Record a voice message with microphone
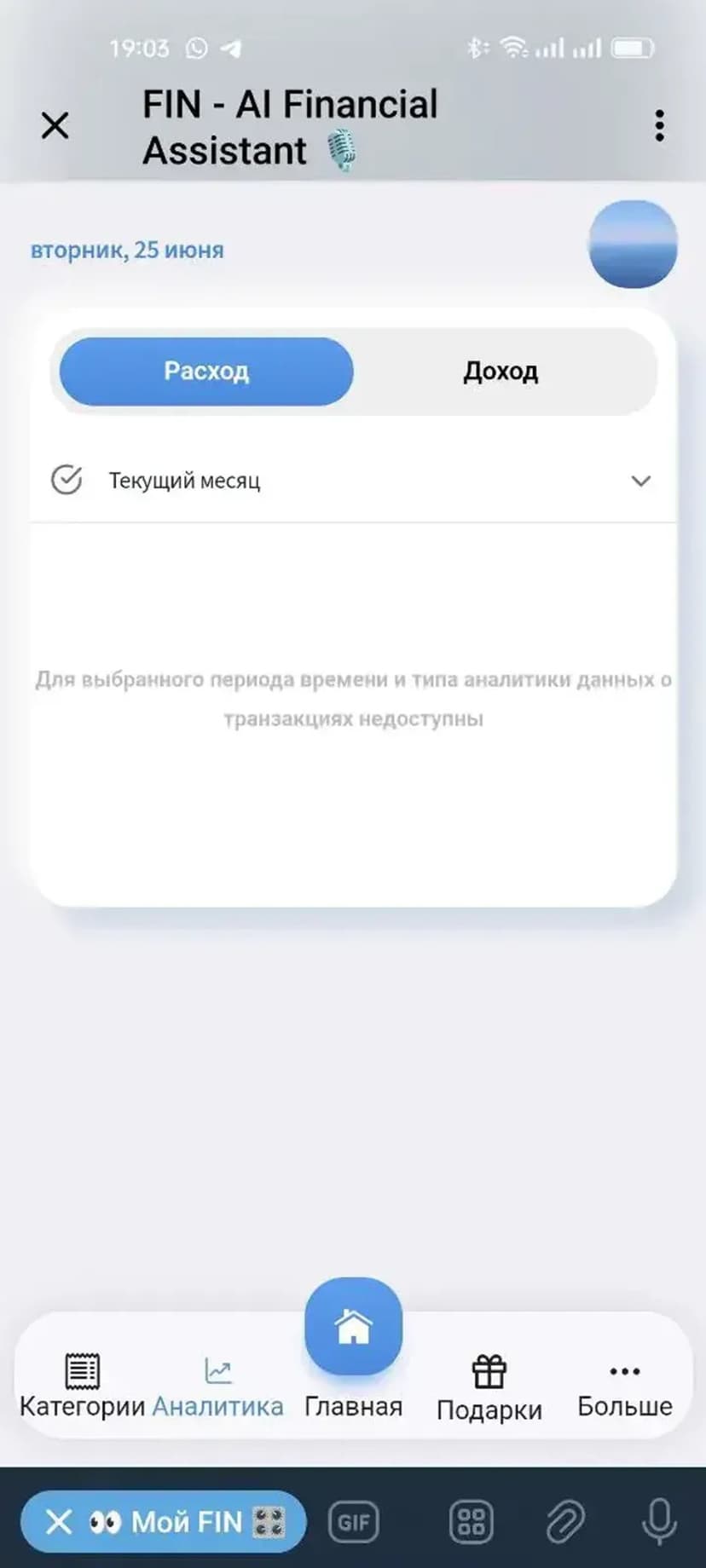This screenshot has width=706, height=1568. (x=659, y=1522)
